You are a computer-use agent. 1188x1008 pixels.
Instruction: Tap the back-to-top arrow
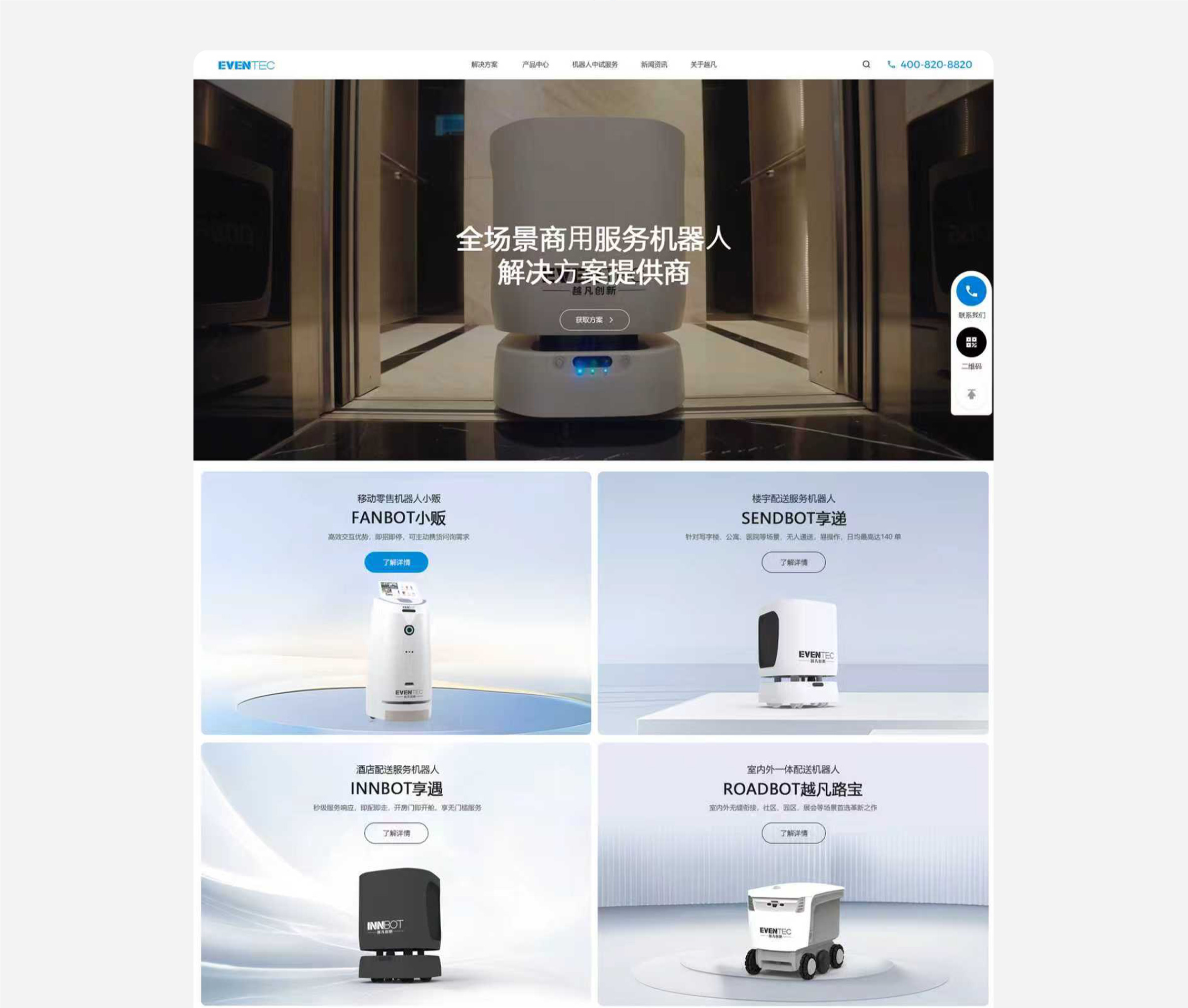click(971, 394)
